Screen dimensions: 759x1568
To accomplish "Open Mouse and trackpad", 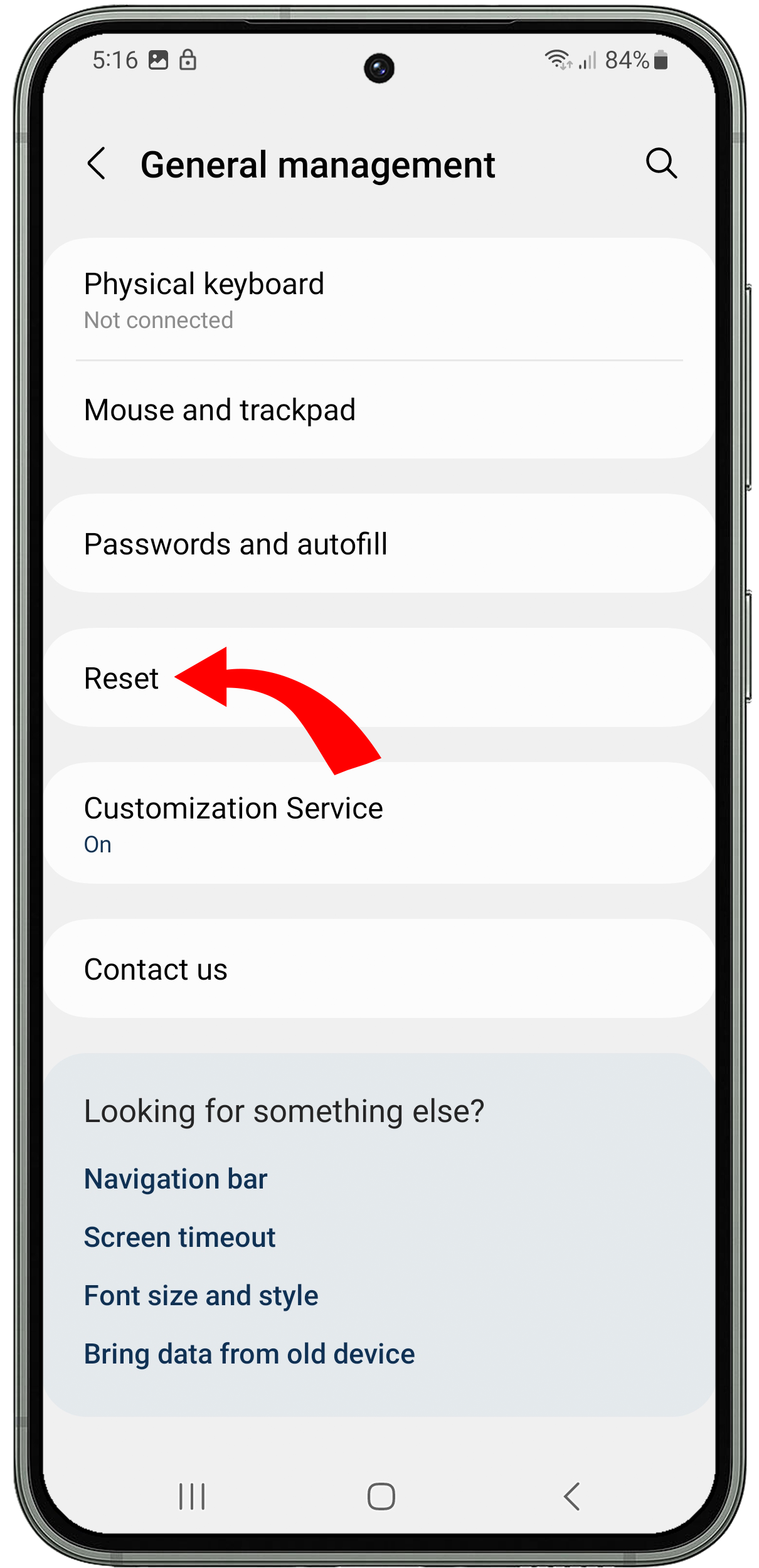I will click(379, 410).
